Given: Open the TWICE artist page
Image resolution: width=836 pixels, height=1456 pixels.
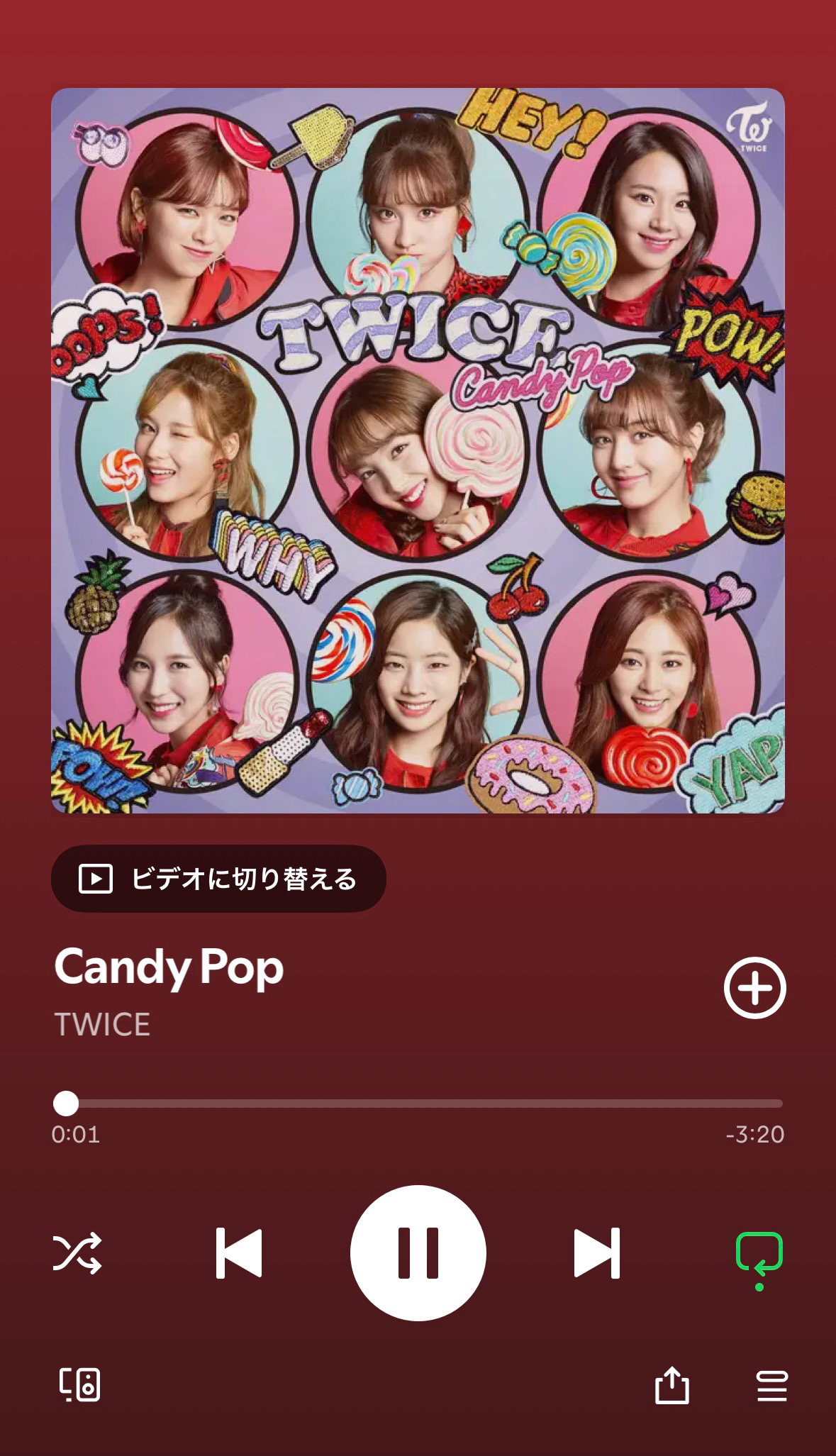Looking at the screenshot, I should 102,1025.
